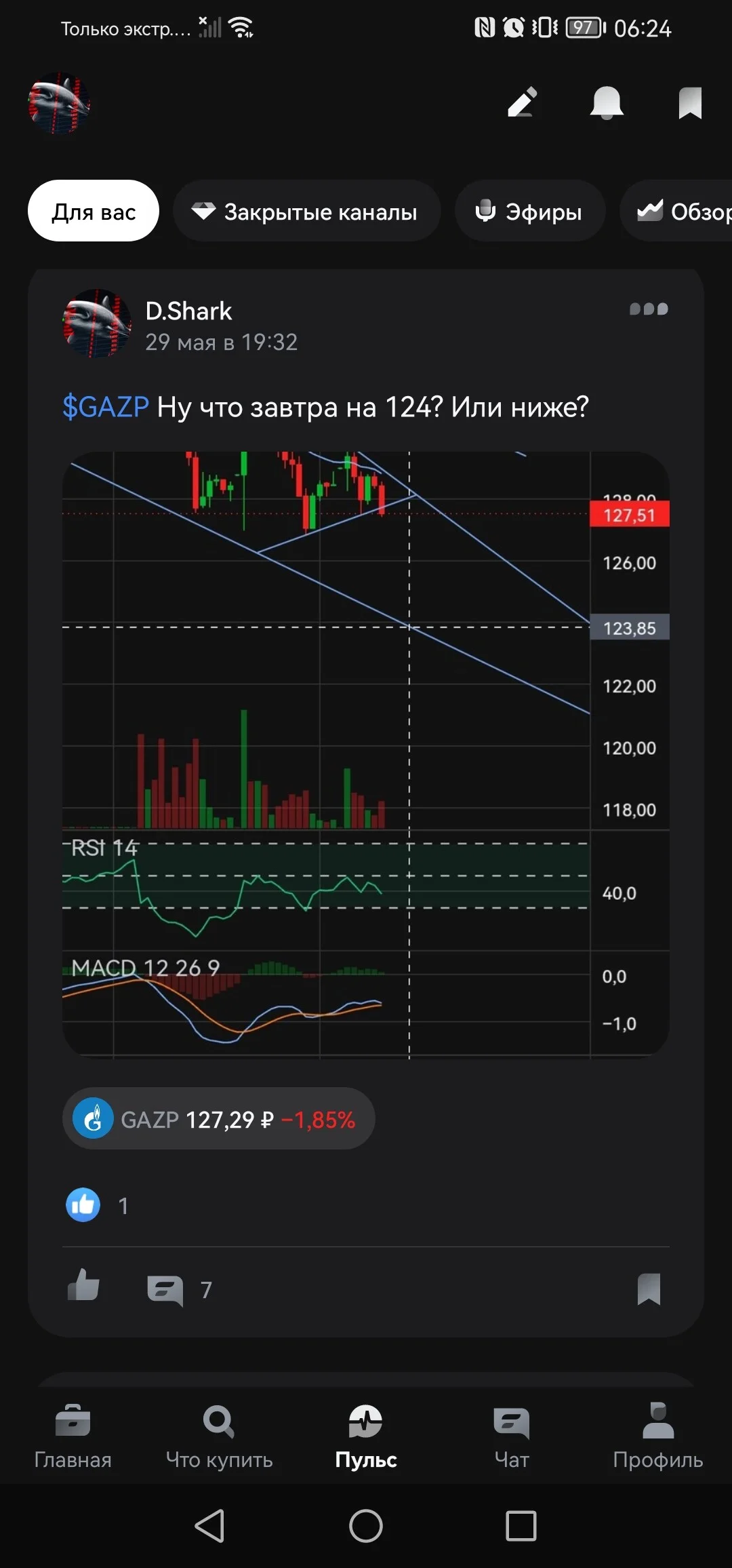This screenshot has height=1568, width=732.
Task: Open the chart image in D.Shark's post
Action: [366, 754]
